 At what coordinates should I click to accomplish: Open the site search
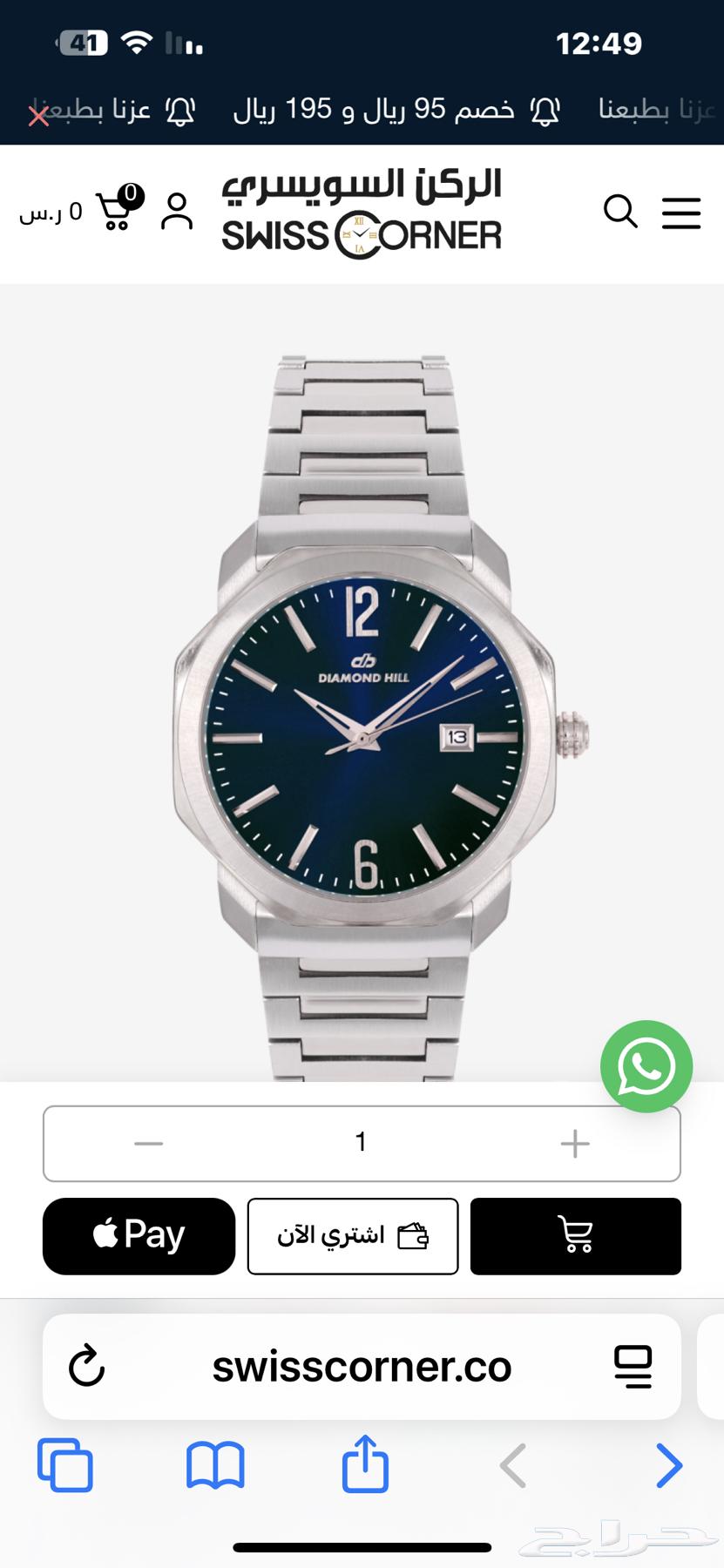pyautogui.click(x=620, y=212)
